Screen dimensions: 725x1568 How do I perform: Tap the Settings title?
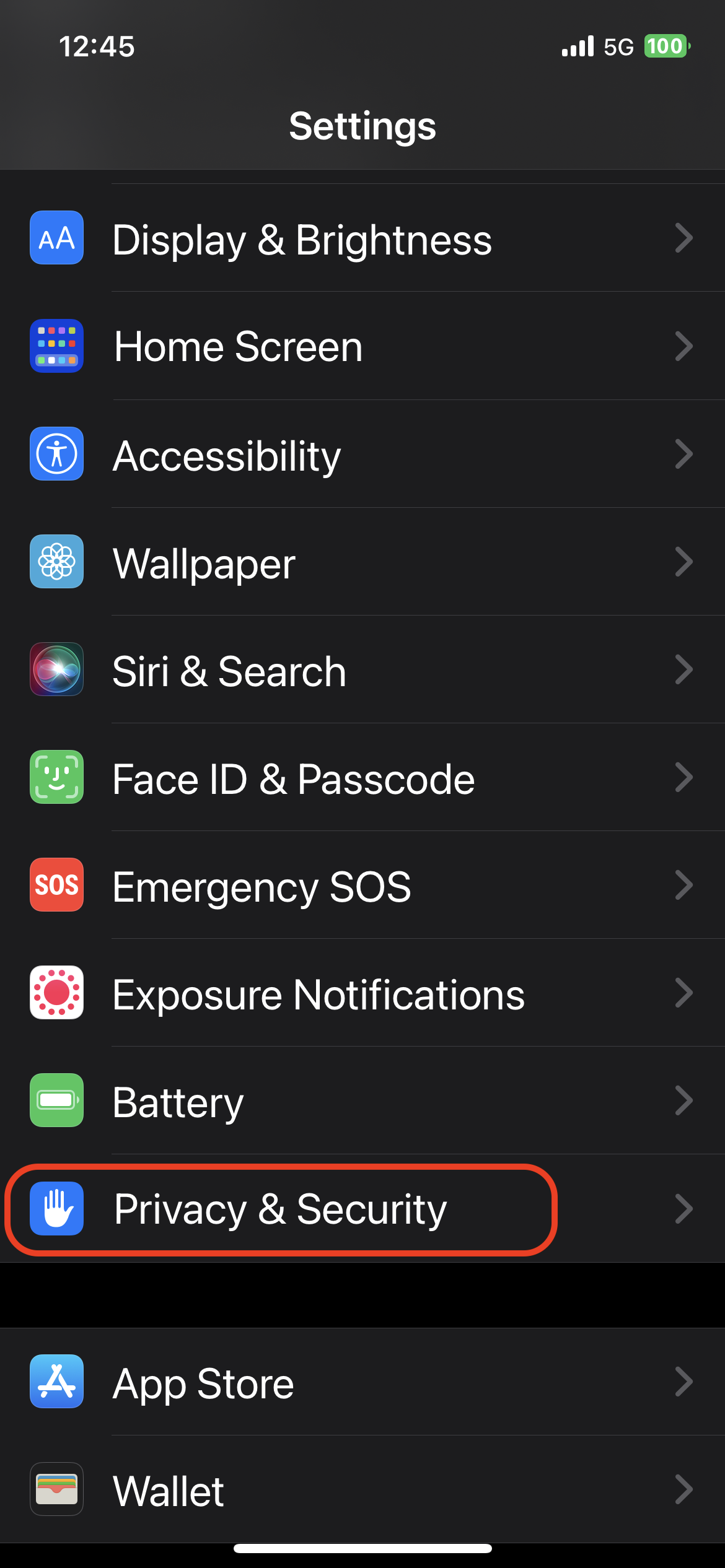[x=362, y=126]
